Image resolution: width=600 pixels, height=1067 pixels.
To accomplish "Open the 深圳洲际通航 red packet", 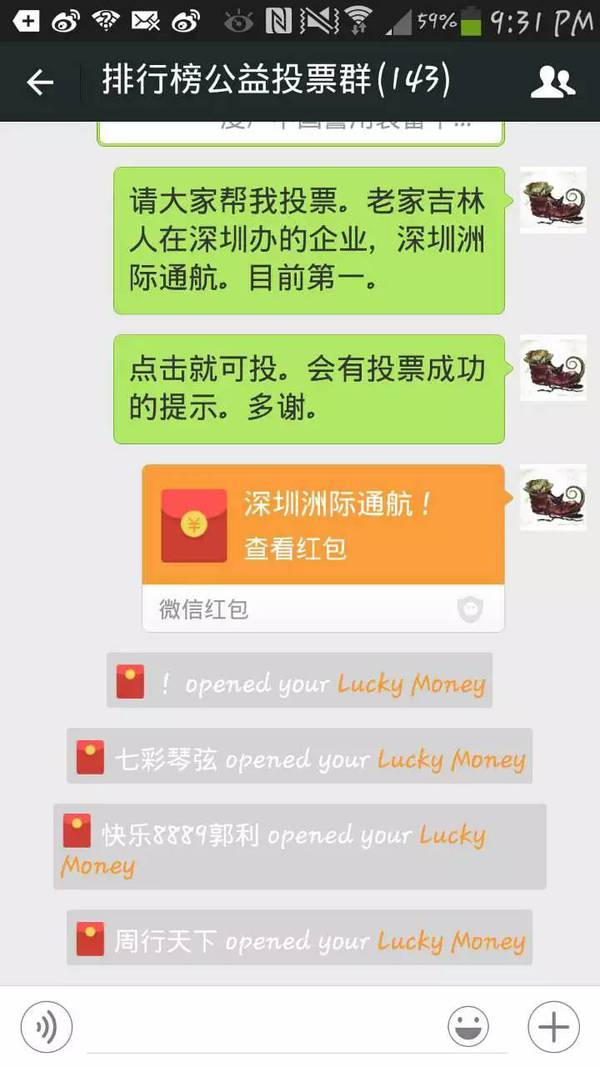I will coord(322,525).
